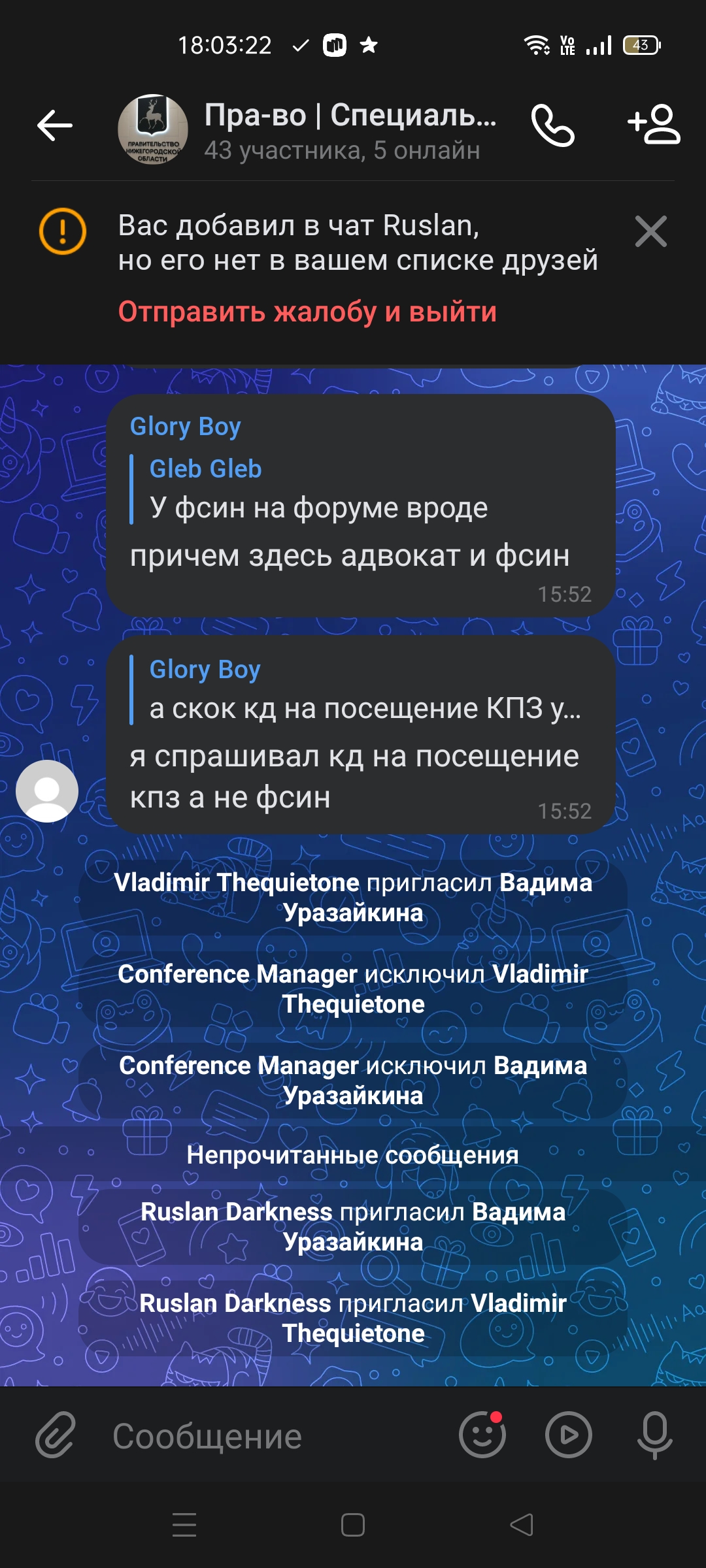Go back using the arrow icon
This screenshot has height=1568, width=706.
point(55,125)
